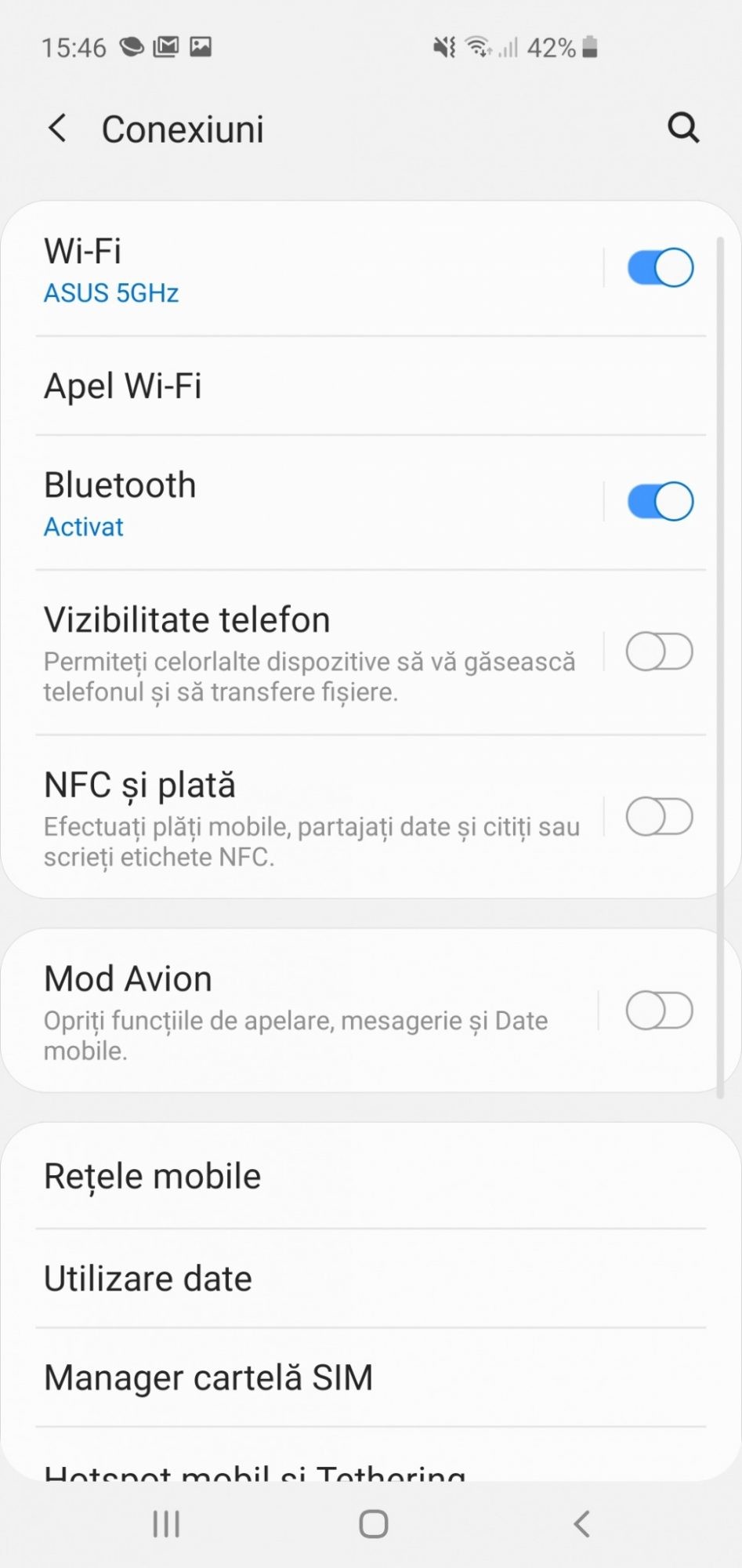Open recent apps from navigation bar
Screen dimensions: 742x1568
166,1524
